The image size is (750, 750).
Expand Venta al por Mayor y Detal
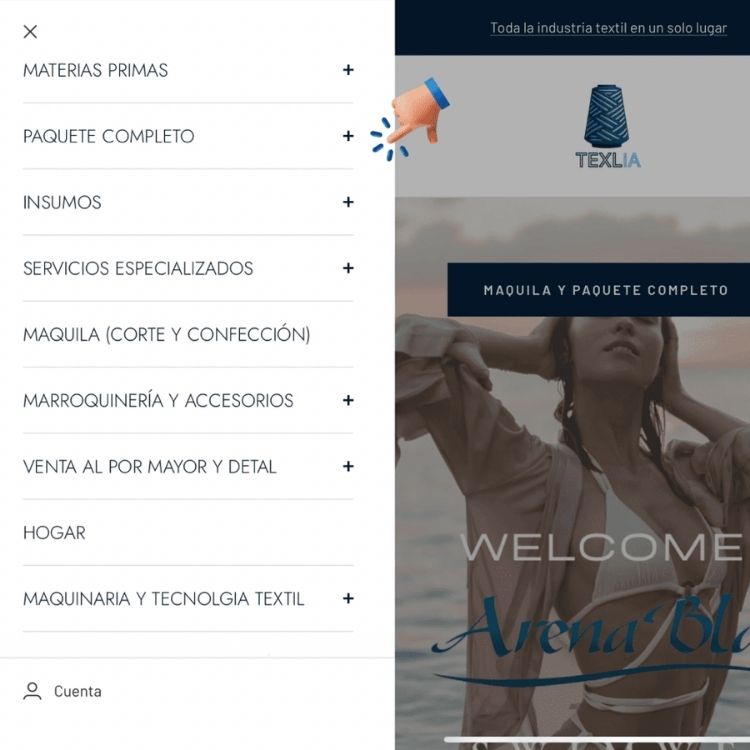(348, 466)
